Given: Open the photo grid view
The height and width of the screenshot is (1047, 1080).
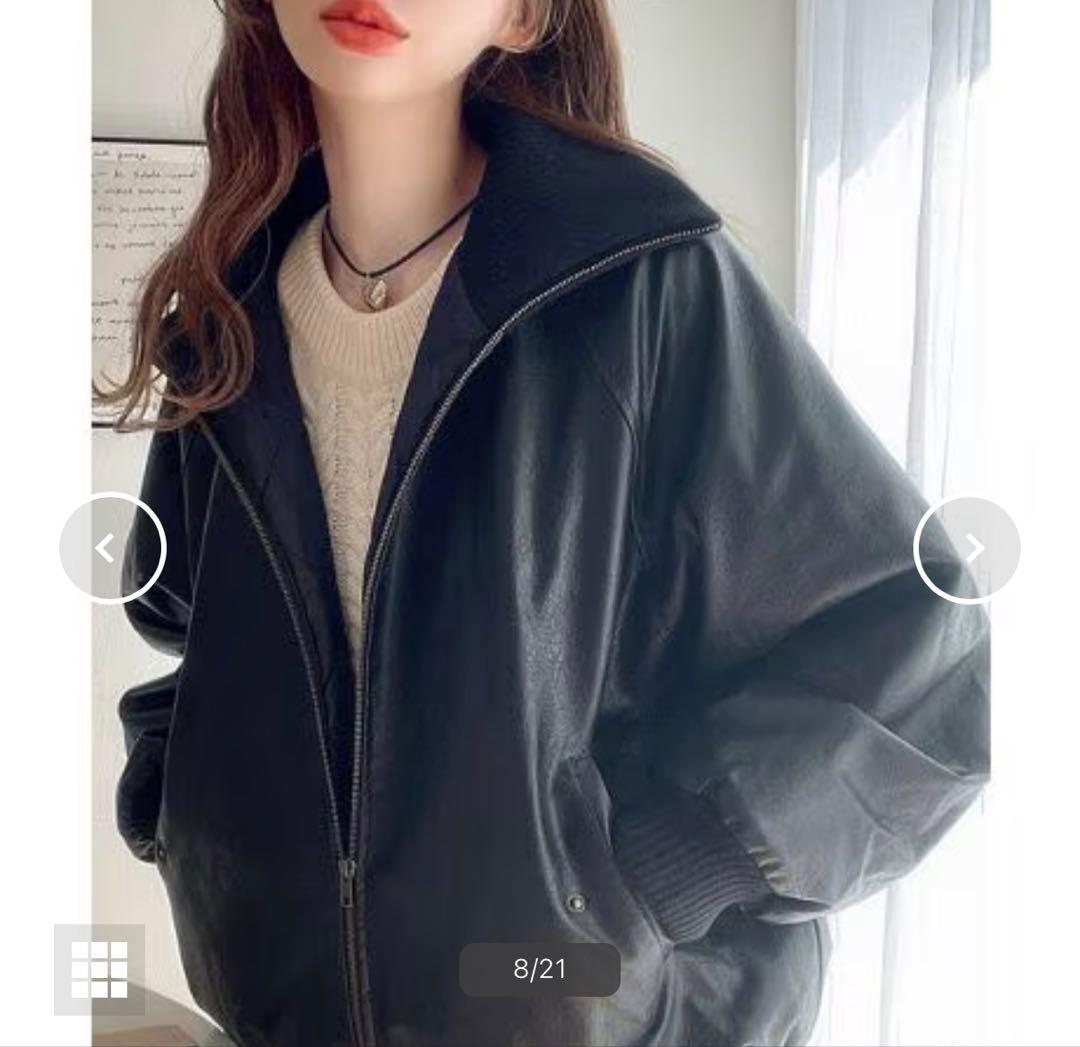Looking at the screenshot, I should tap(100, 969).
